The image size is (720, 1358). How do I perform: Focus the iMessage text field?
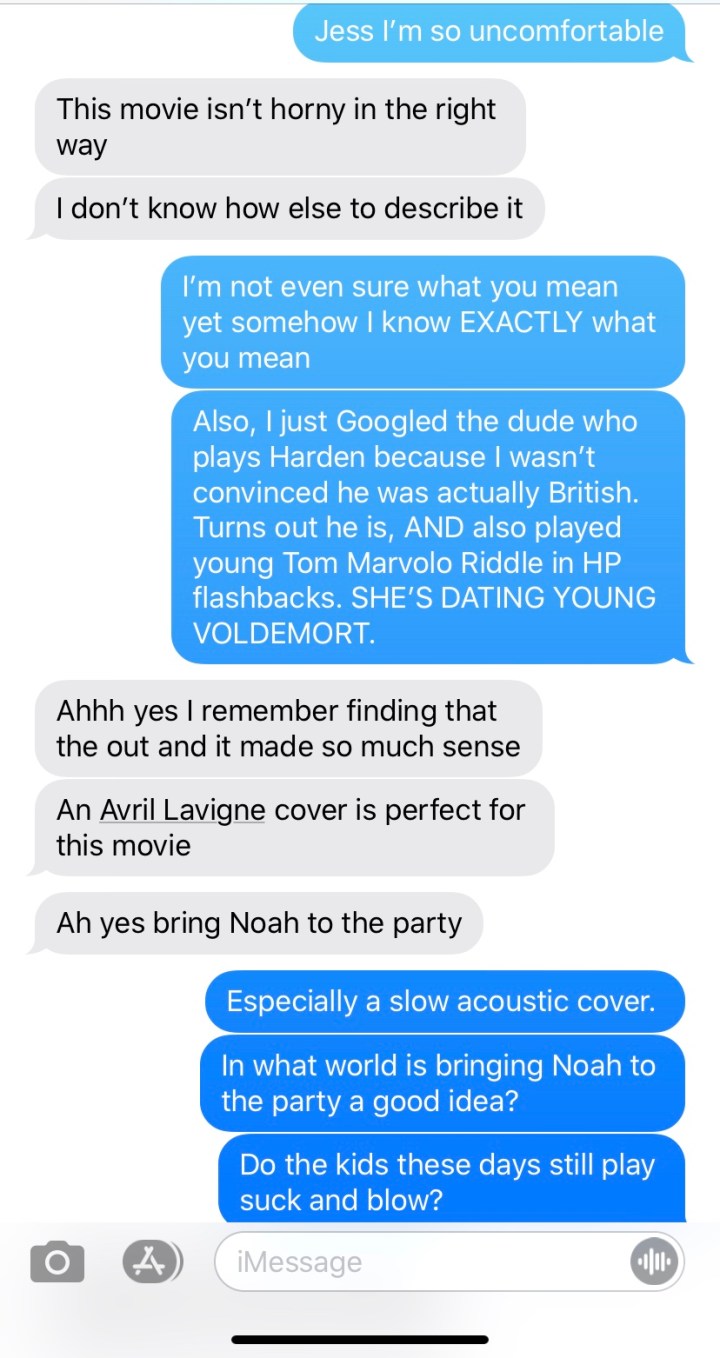pos(420,1262)
